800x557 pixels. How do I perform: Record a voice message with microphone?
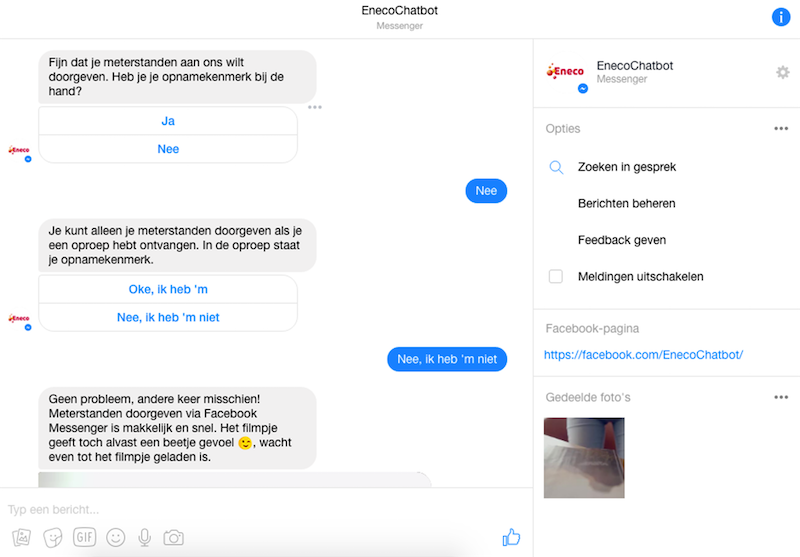tap(145, 538)
